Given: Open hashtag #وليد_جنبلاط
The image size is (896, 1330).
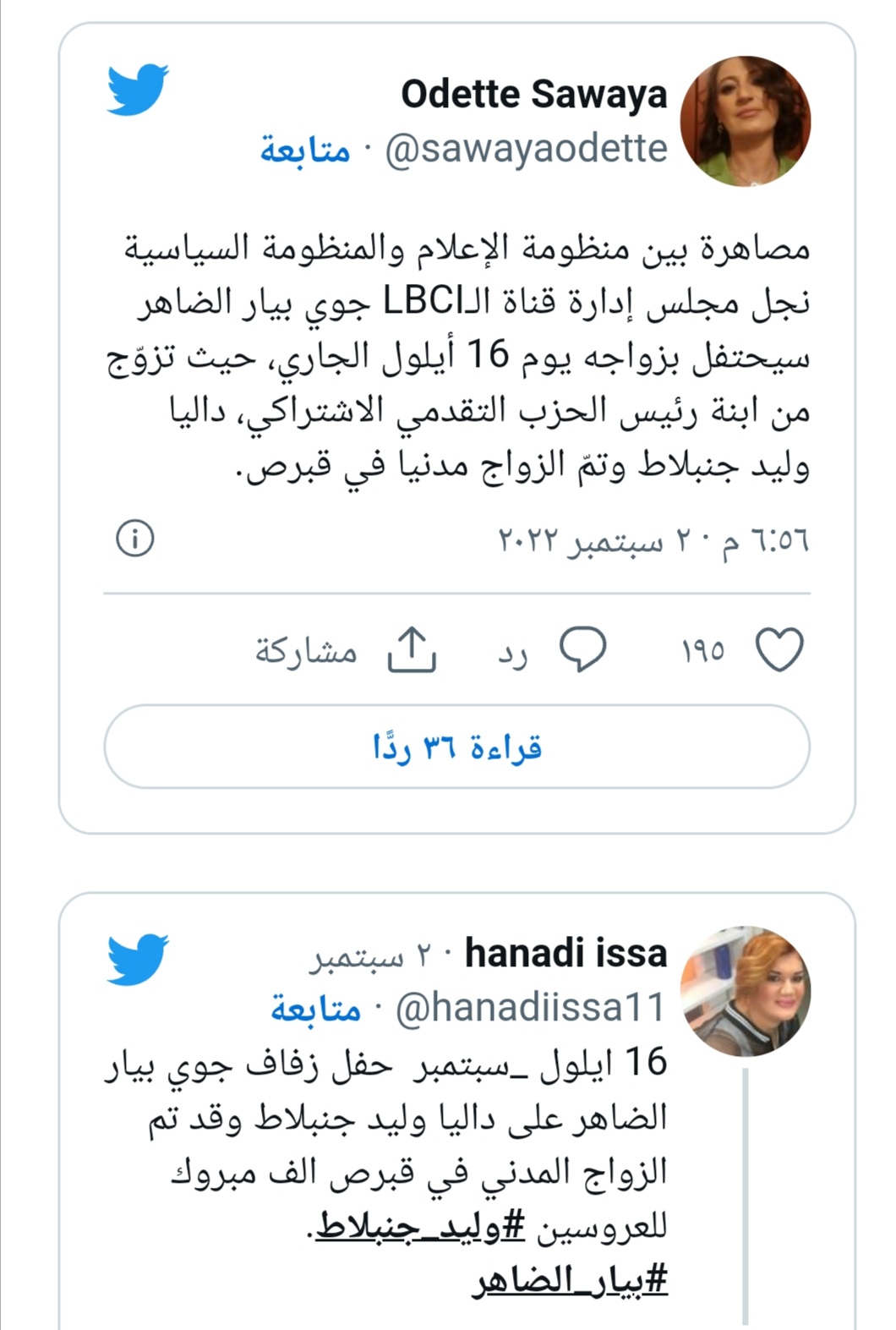Looking at the screenshot, I should point(421,1226).
